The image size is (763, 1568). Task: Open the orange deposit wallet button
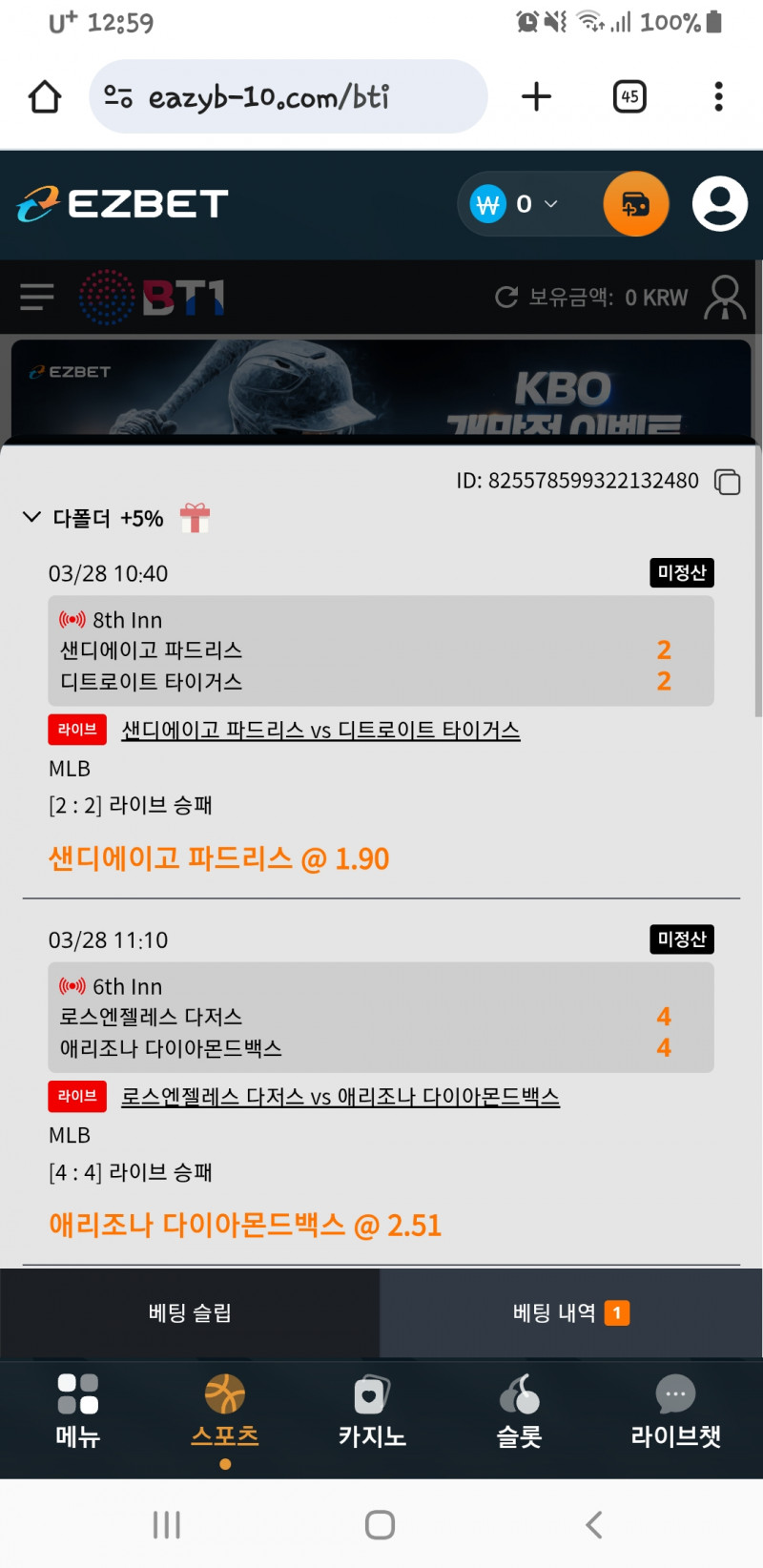[x=635, y=204]
